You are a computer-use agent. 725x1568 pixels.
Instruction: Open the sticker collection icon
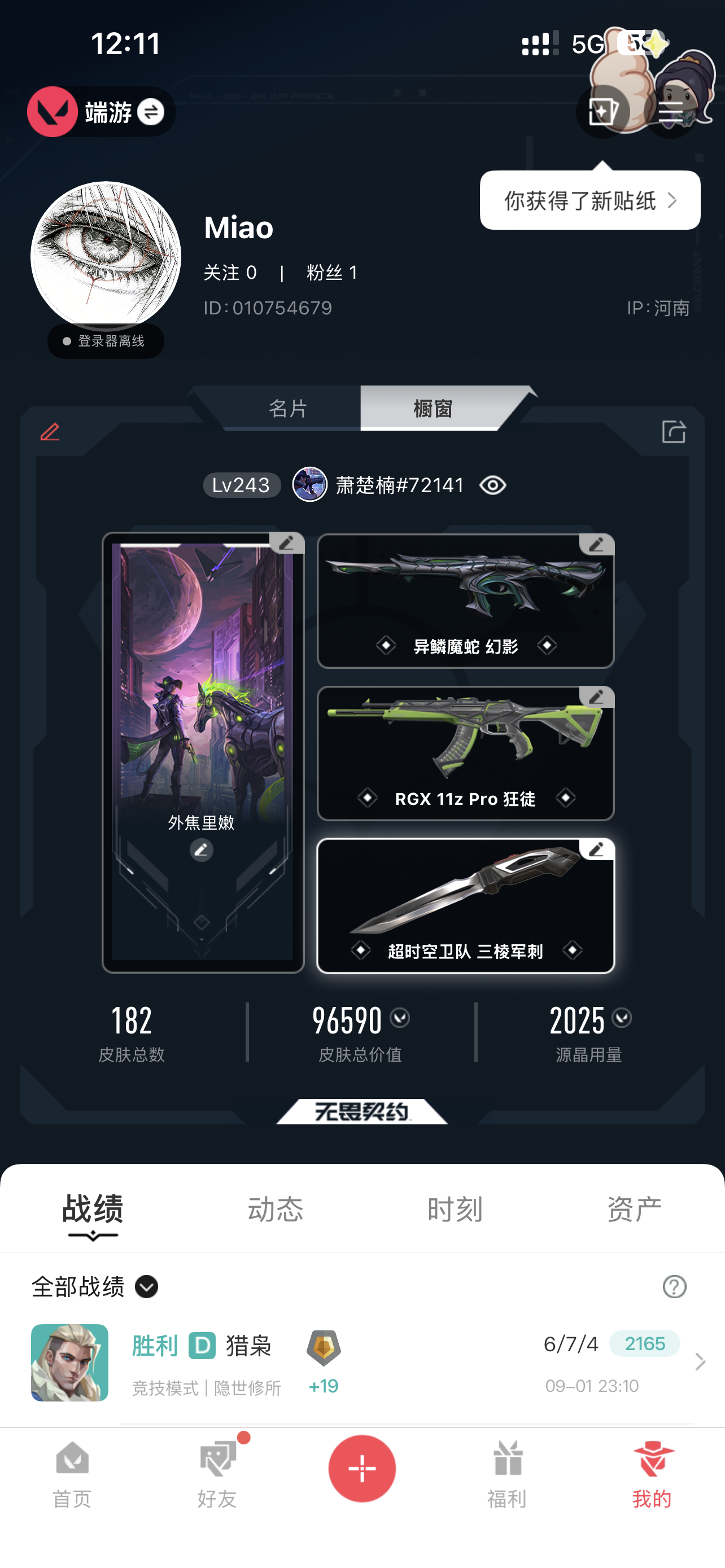pos(603,111)
